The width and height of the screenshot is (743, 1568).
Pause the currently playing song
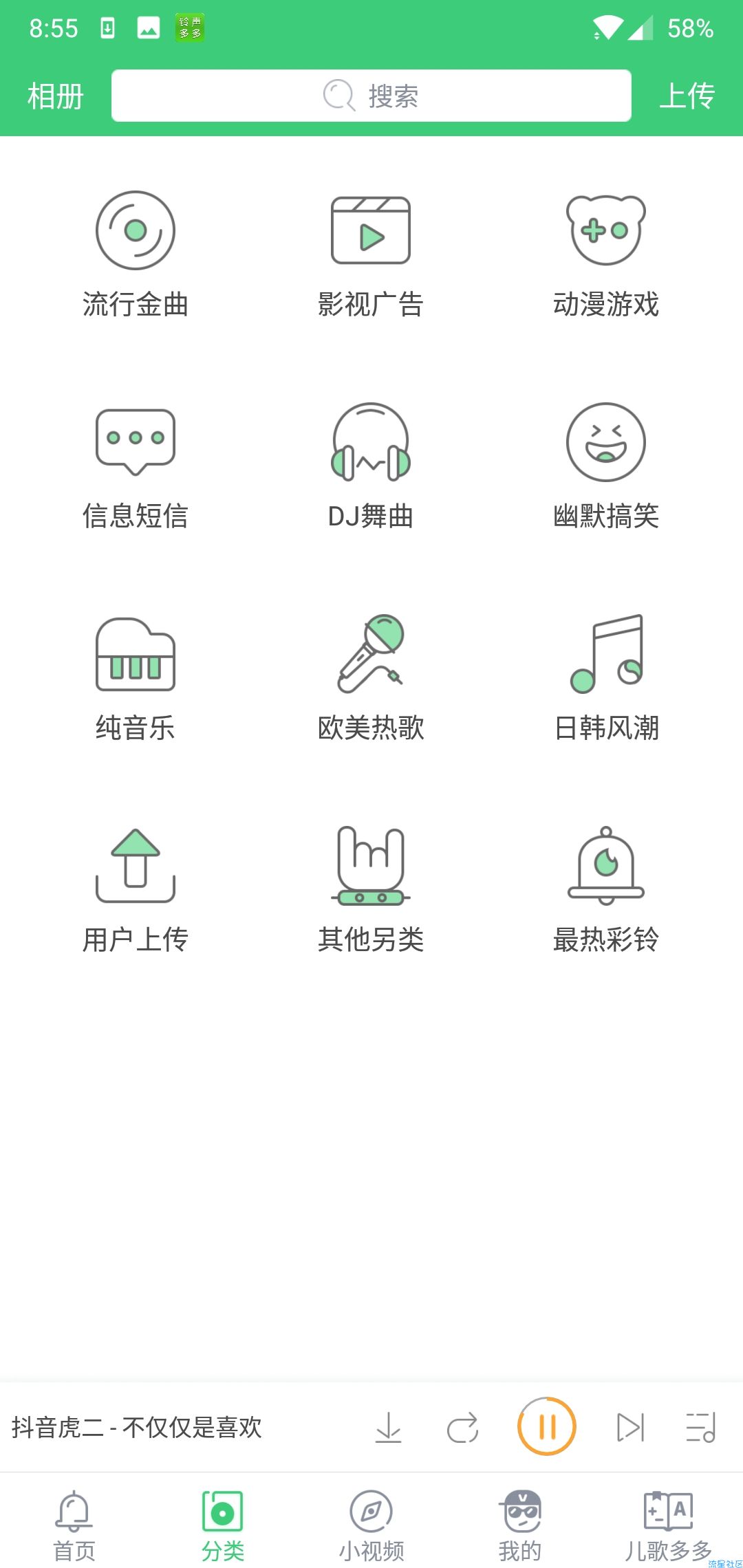(547, 1426)
